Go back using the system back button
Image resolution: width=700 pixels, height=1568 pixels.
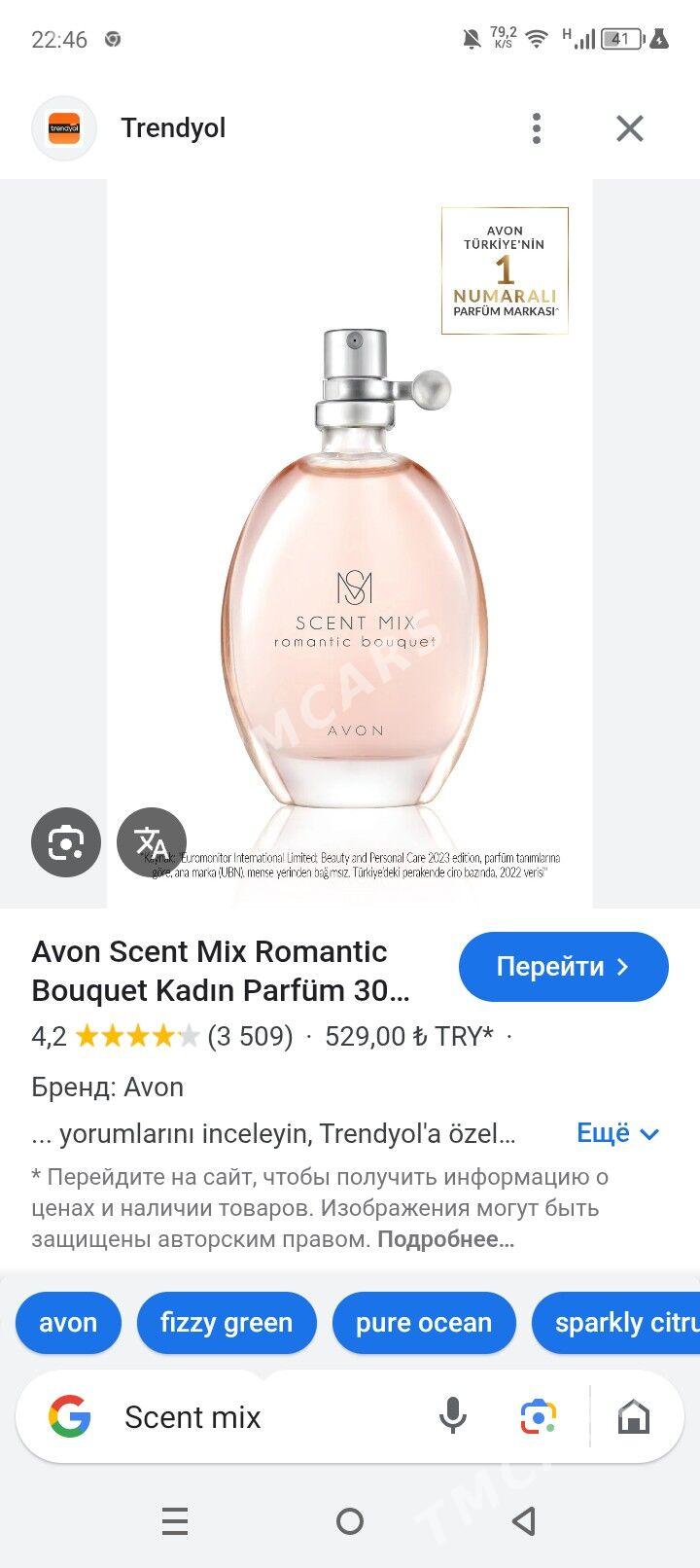click(x=524, y=1520)
